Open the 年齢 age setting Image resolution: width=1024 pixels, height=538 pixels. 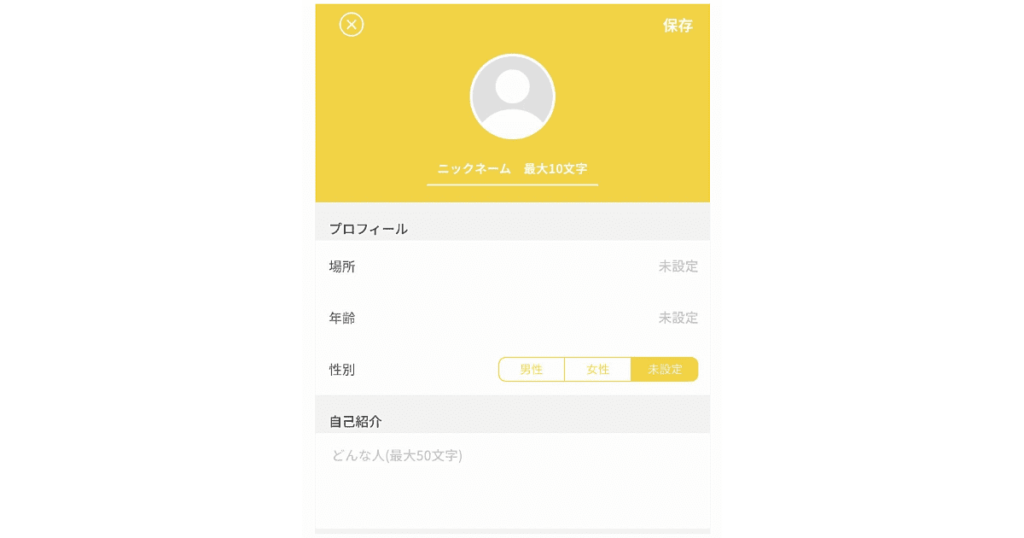(512, 318)
